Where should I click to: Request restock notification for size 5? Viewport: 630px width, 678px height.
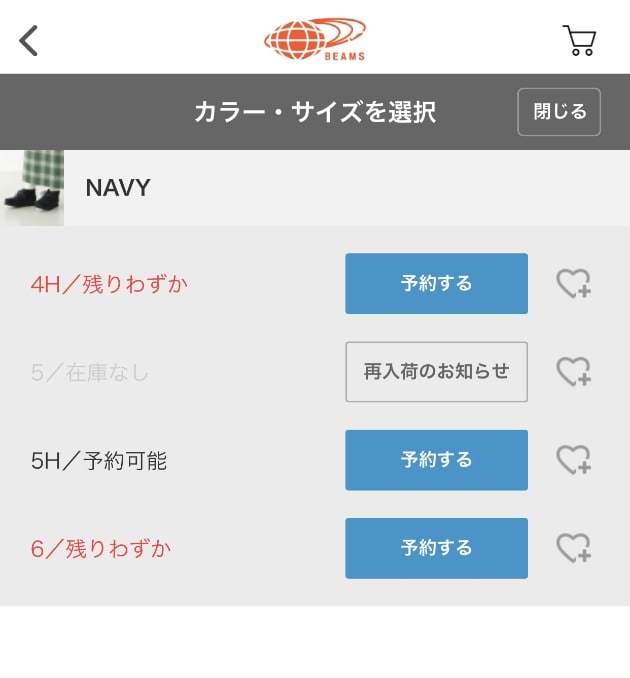[x=436, y=372]
